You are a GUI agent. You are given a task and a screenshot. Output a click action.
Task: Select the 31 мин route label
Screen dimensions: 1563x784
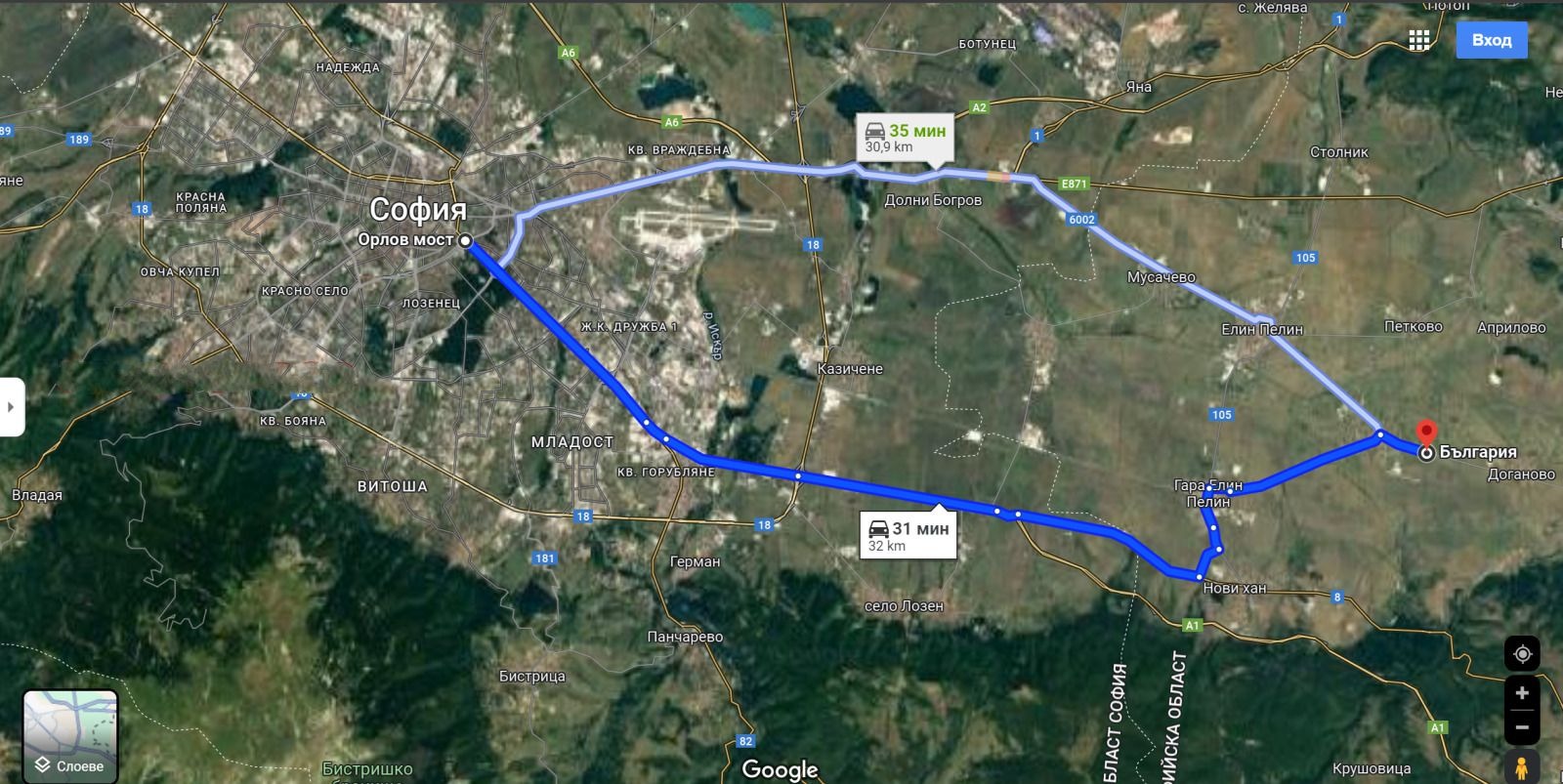point(907,536)
